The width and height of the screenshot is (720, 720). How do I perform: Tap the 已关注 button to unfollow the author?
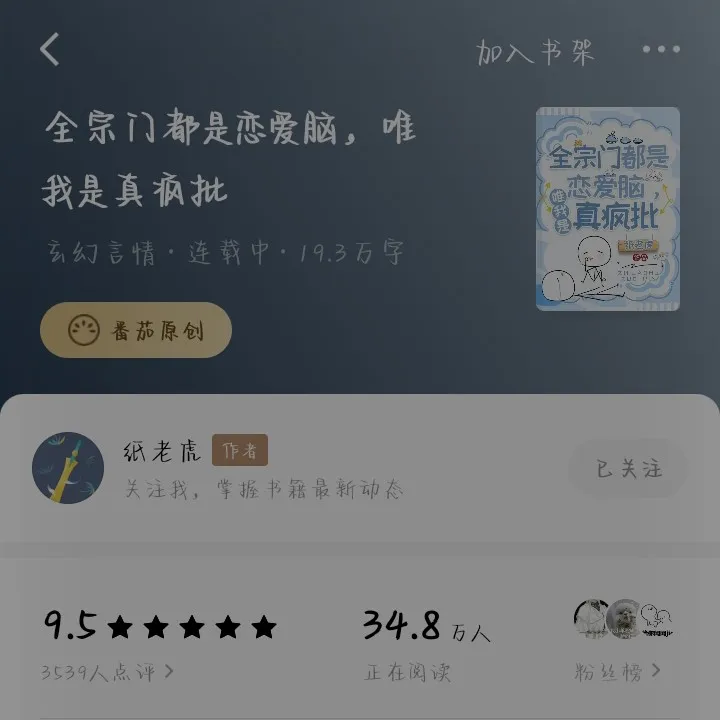tap(629, 468)
